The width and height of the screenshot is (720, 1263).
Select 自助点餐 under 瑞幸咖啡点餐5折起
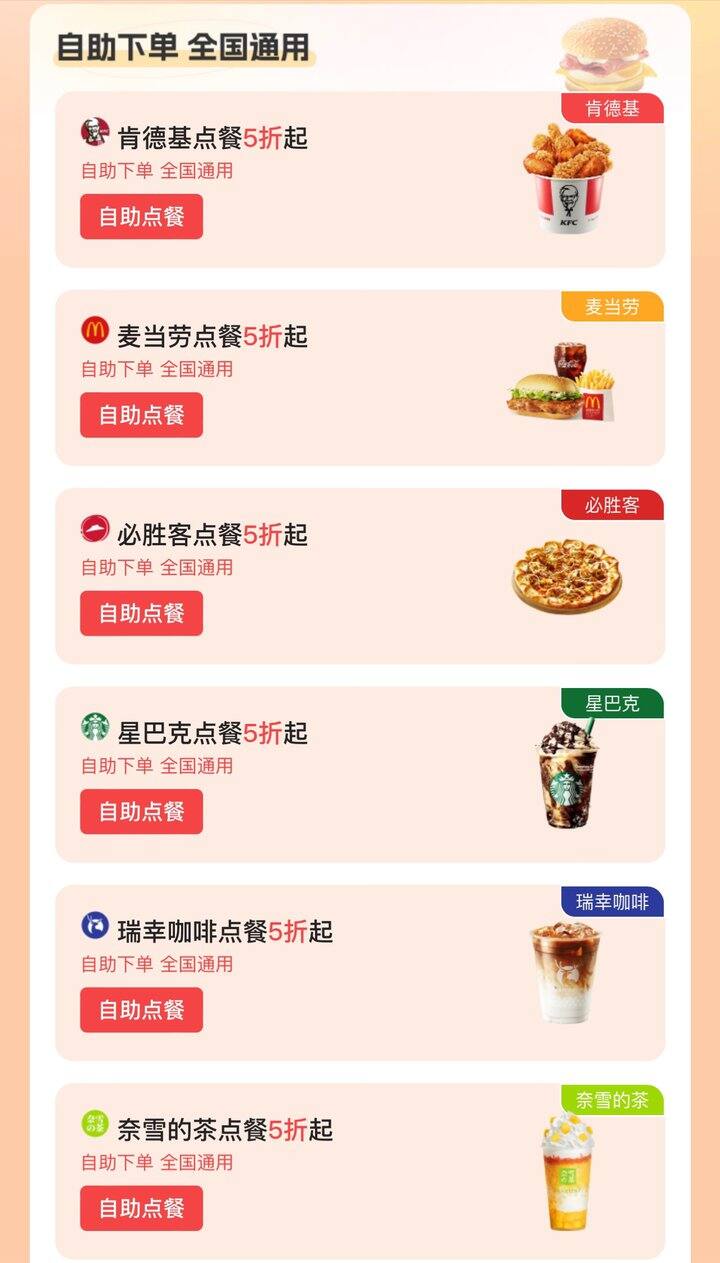point(141,1009)
